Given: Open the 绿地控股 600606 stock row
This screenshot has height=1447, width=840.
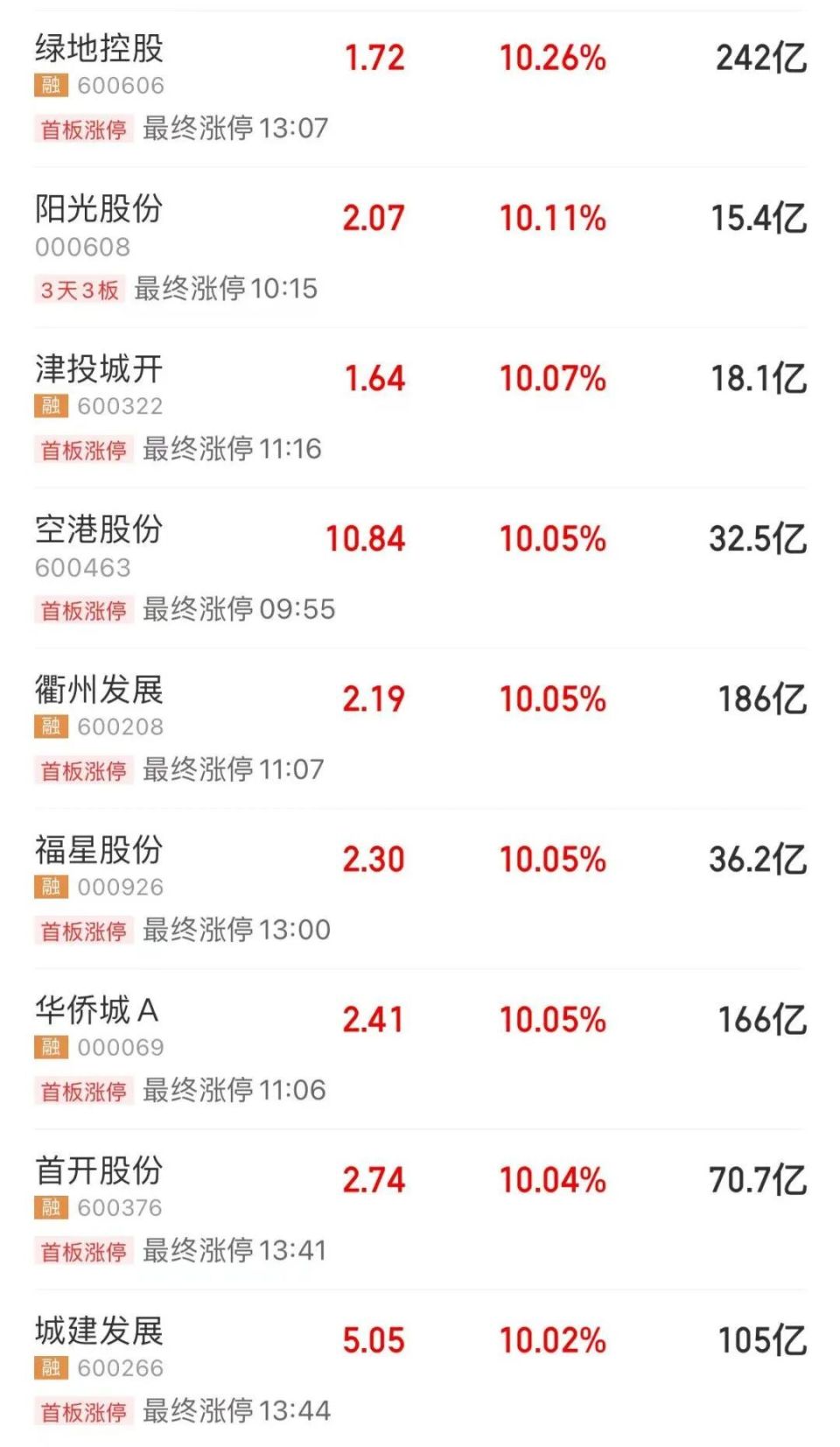Looking at the screenshot, I should pos(420,88).
